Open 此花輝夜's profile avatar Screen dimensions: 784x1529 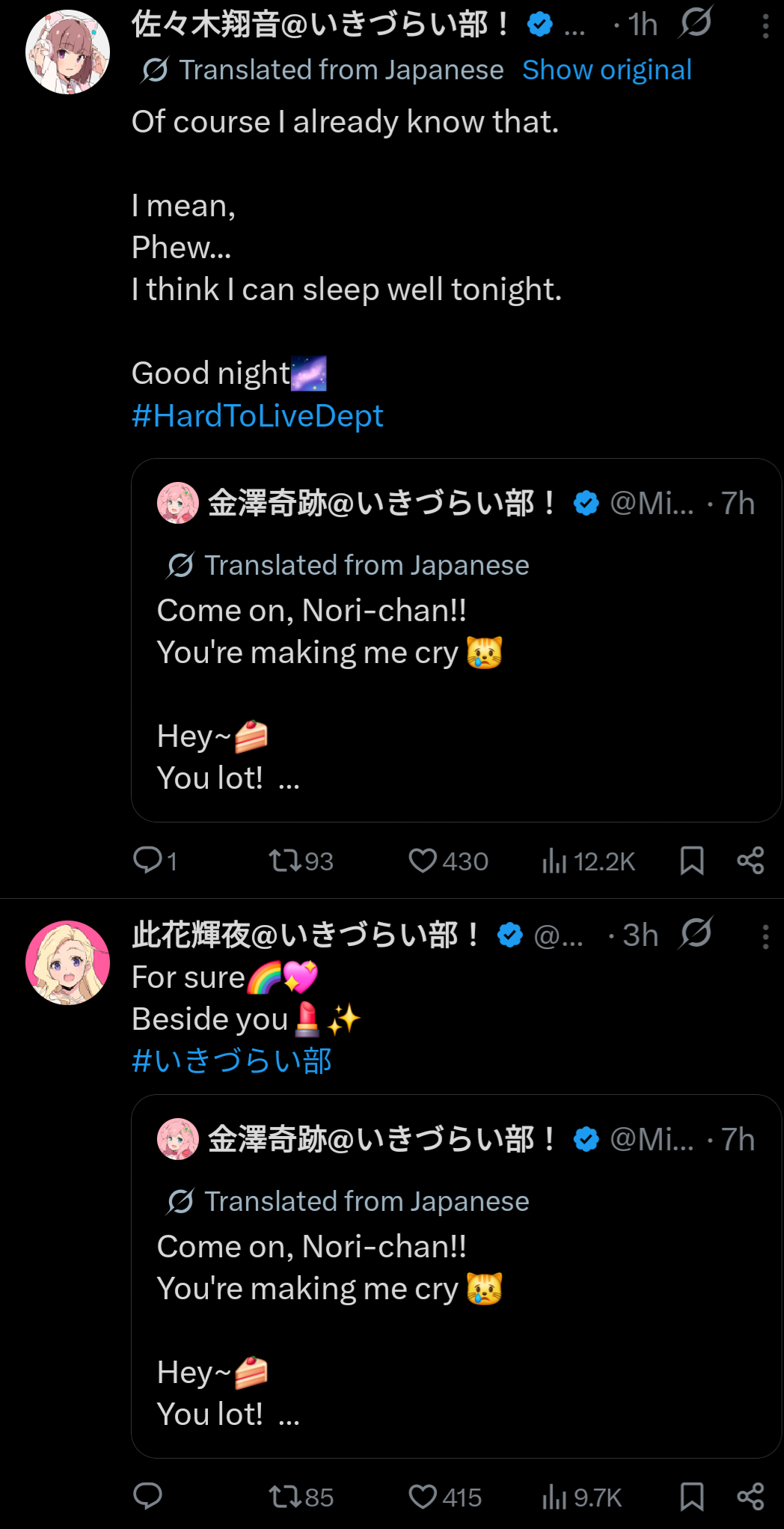(67, 962)
